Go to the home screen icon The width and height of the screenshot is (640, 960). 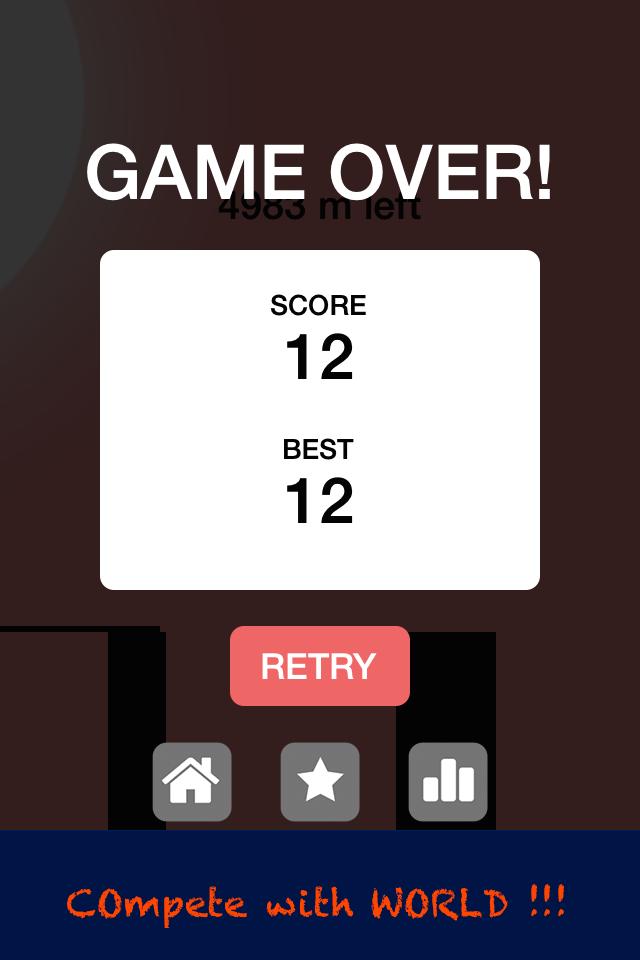pyautogui.click(x=192, y=782)
